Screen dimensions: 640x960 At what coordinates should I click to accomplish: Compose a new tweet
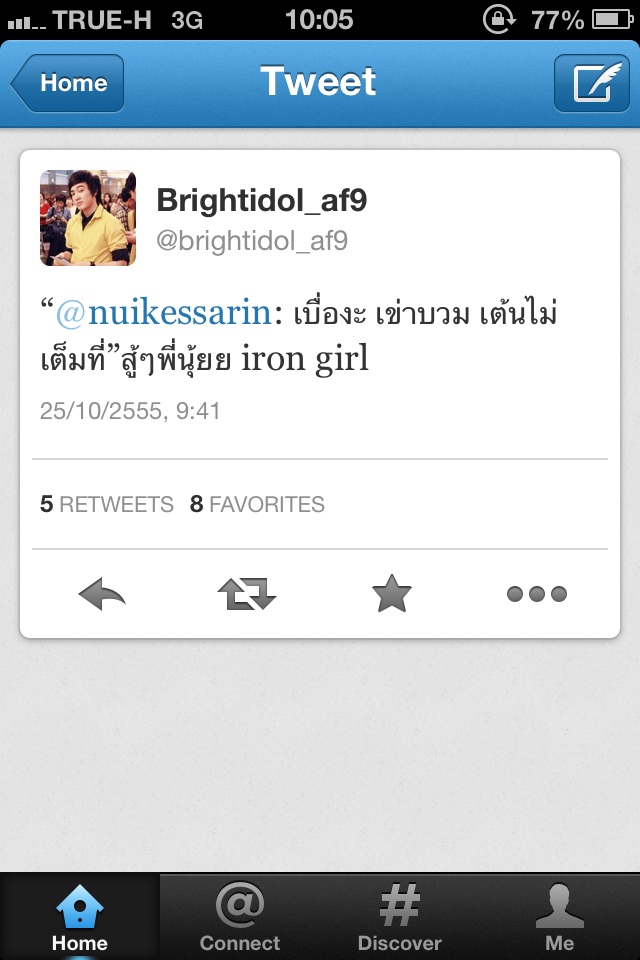point(591,83)
